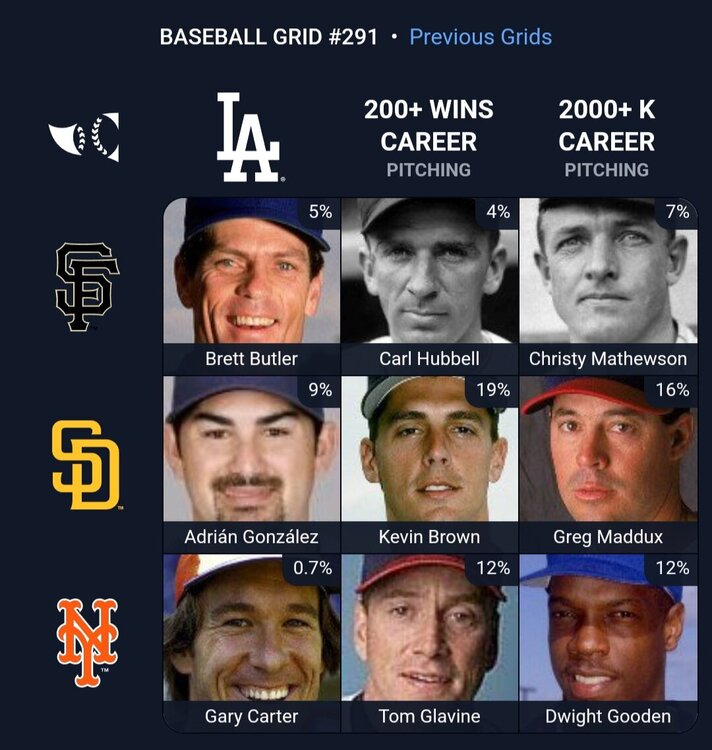Image resolution: width=712 pixels, height=750 pixels.
Task: Select the Carl Hubbell tile
Action: [x=429, y=285]
